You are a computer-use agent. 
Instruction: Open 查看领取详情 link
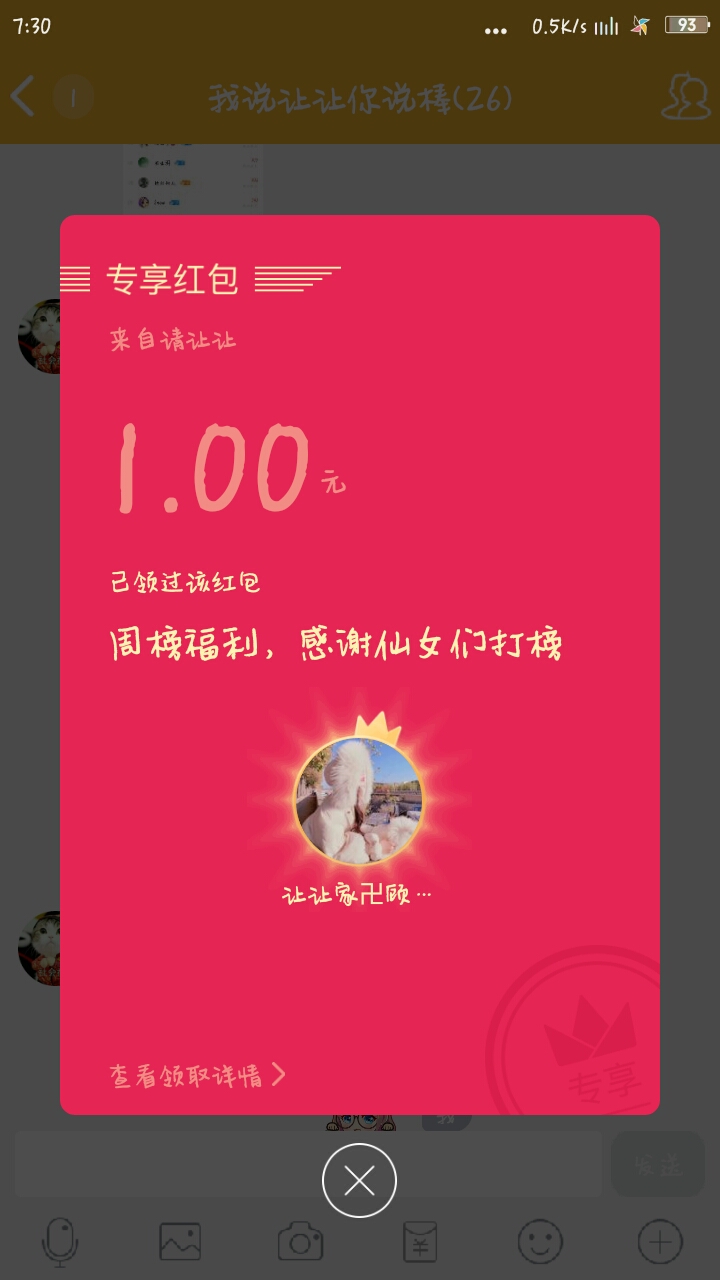pyautogui.click(x=197, y=1075)
